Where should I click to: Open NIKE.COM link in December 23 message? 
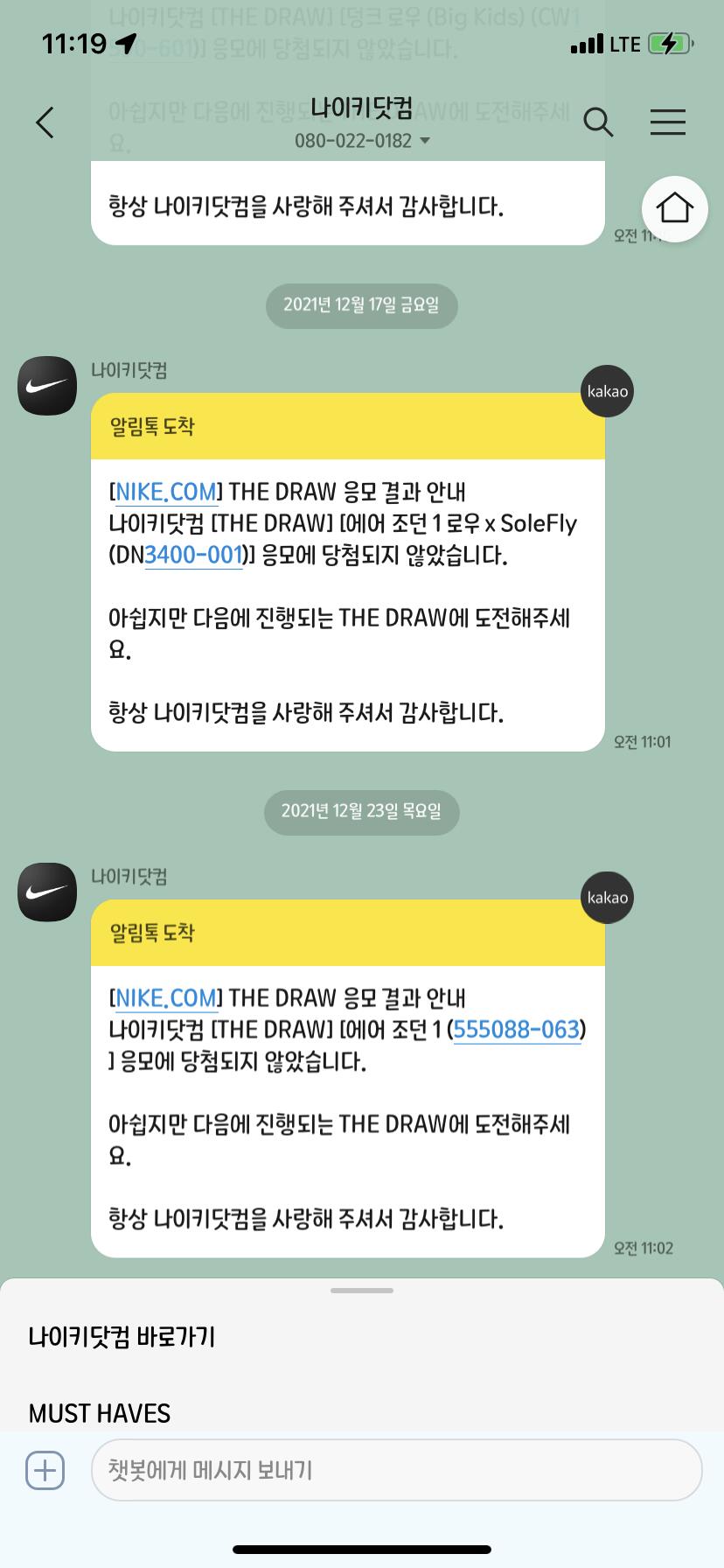tap(166, 998)
